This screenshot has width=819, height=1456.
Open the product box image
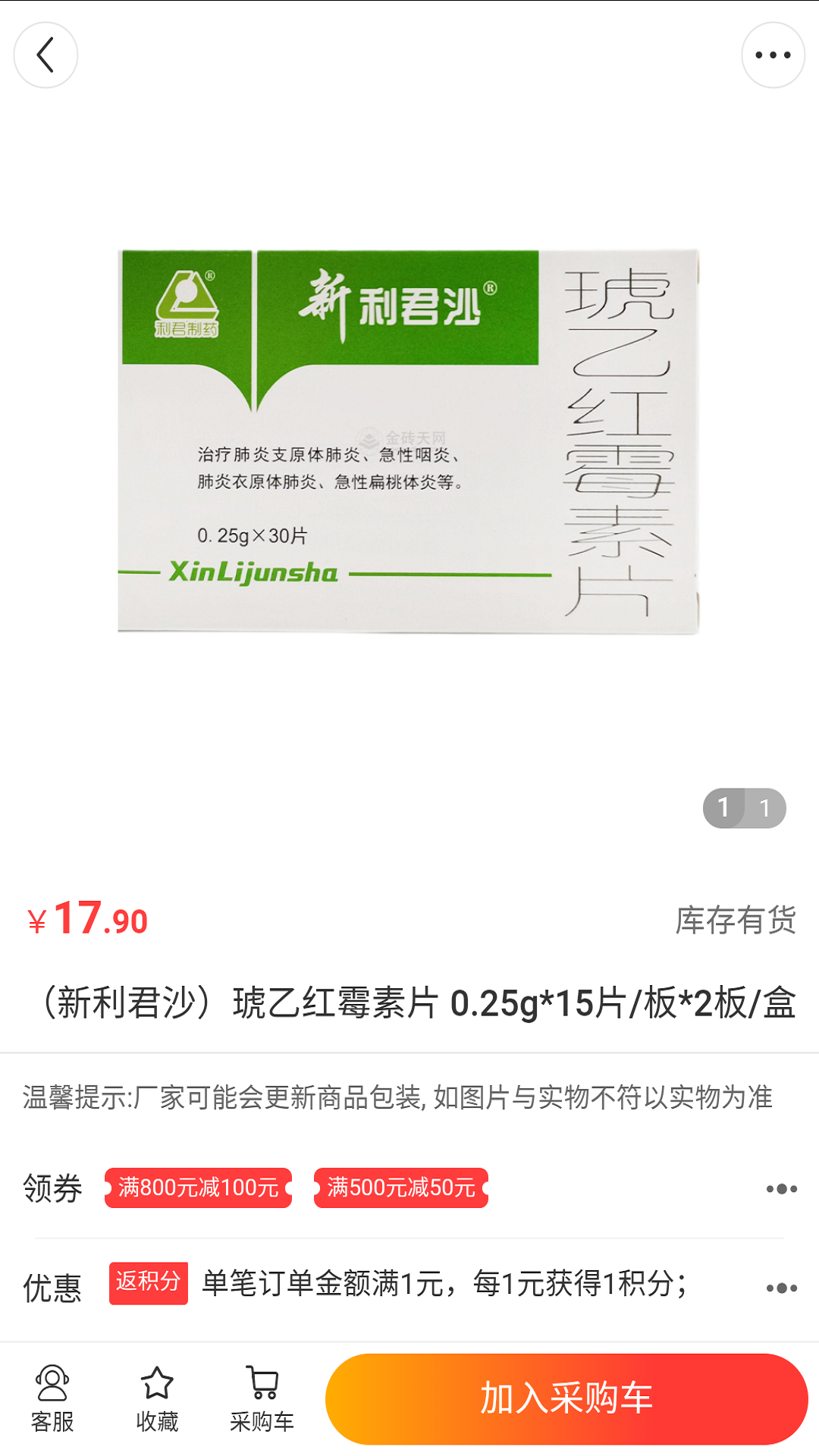click(x=409, y=440)
